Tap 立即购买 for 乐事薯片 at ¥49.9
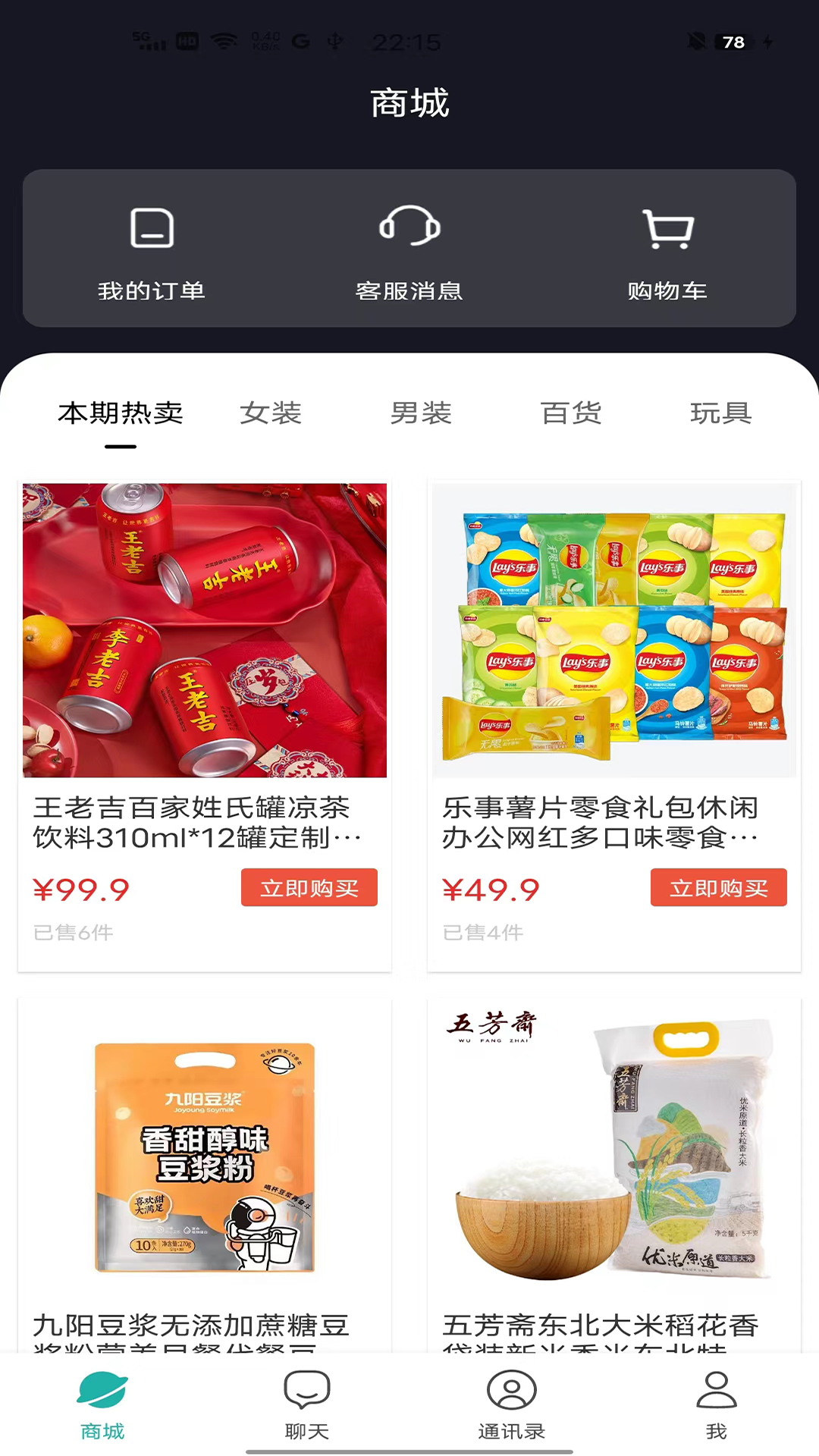Image resolution: width=819 pixels, height=1456 pixels. 719,887
